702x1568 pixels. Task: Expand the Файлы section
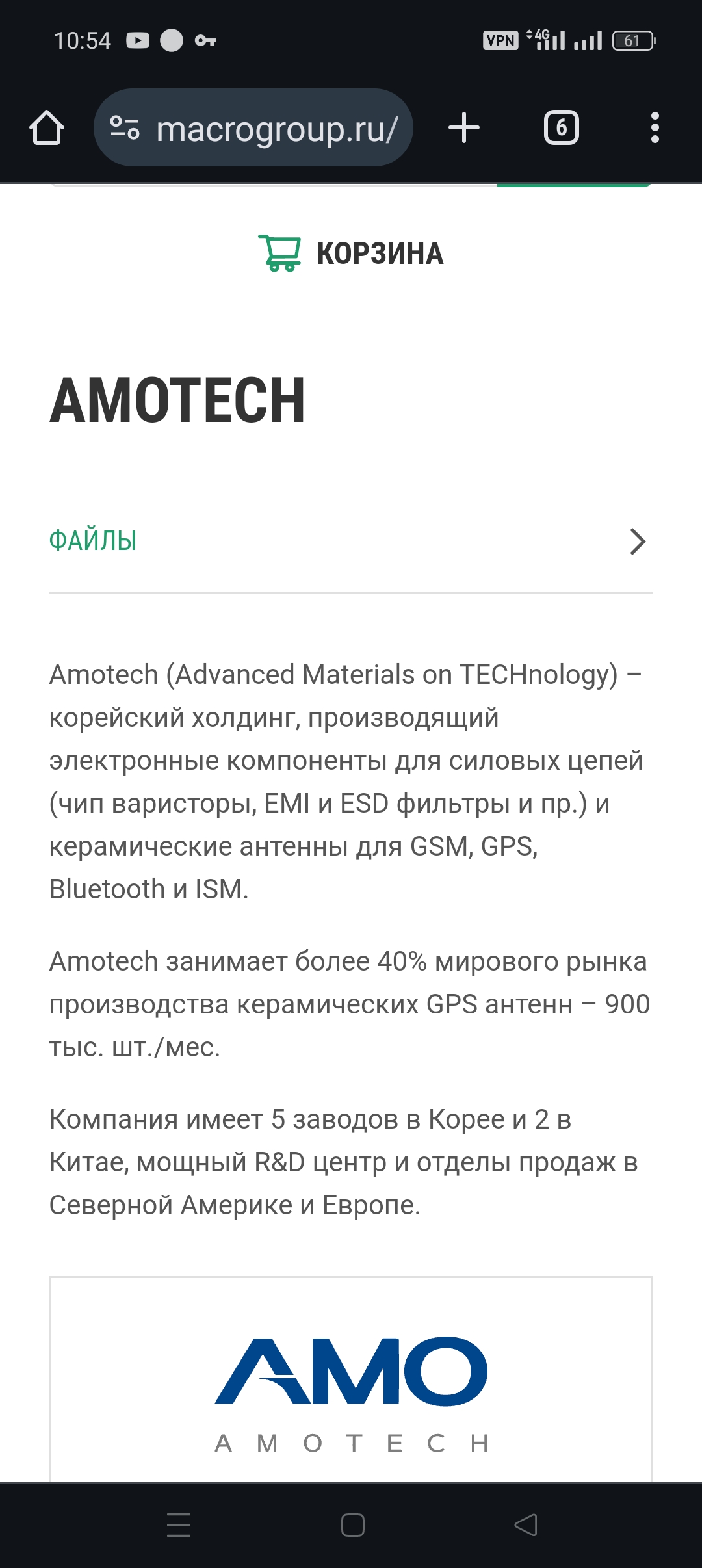(x=351, y=541)
